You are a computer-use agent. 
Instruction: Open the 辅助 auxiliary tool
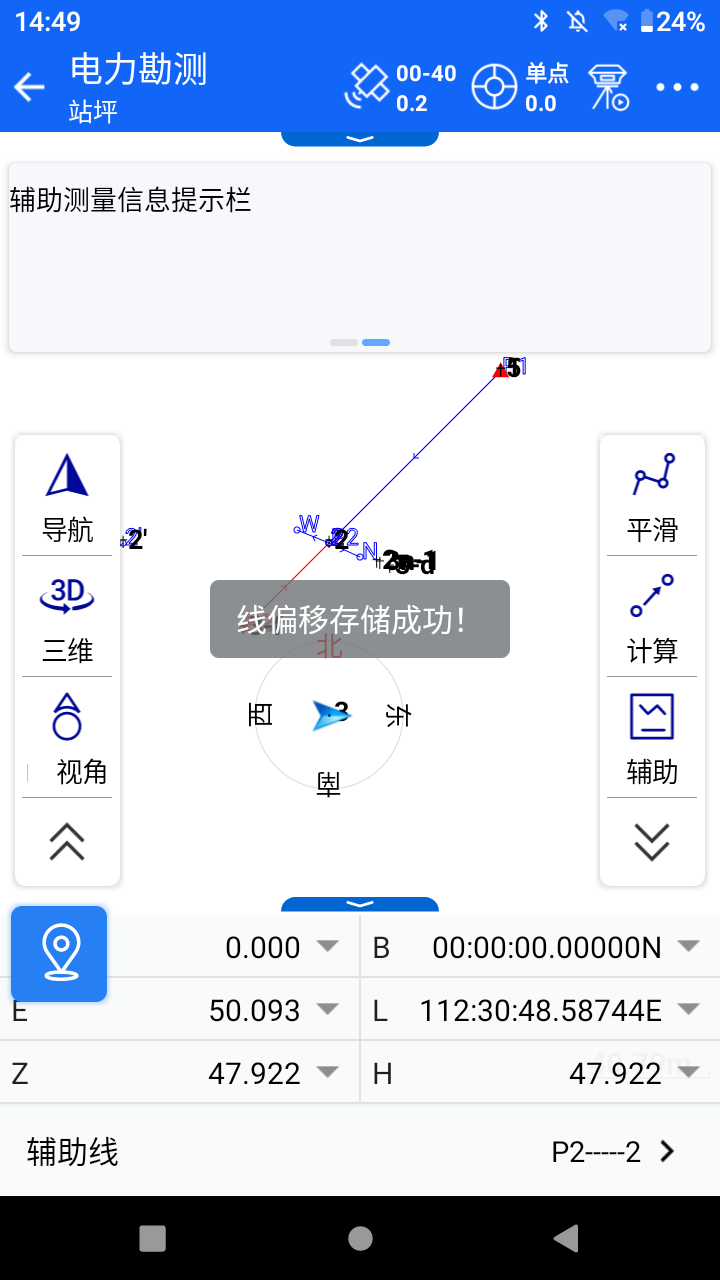(652, 738)
